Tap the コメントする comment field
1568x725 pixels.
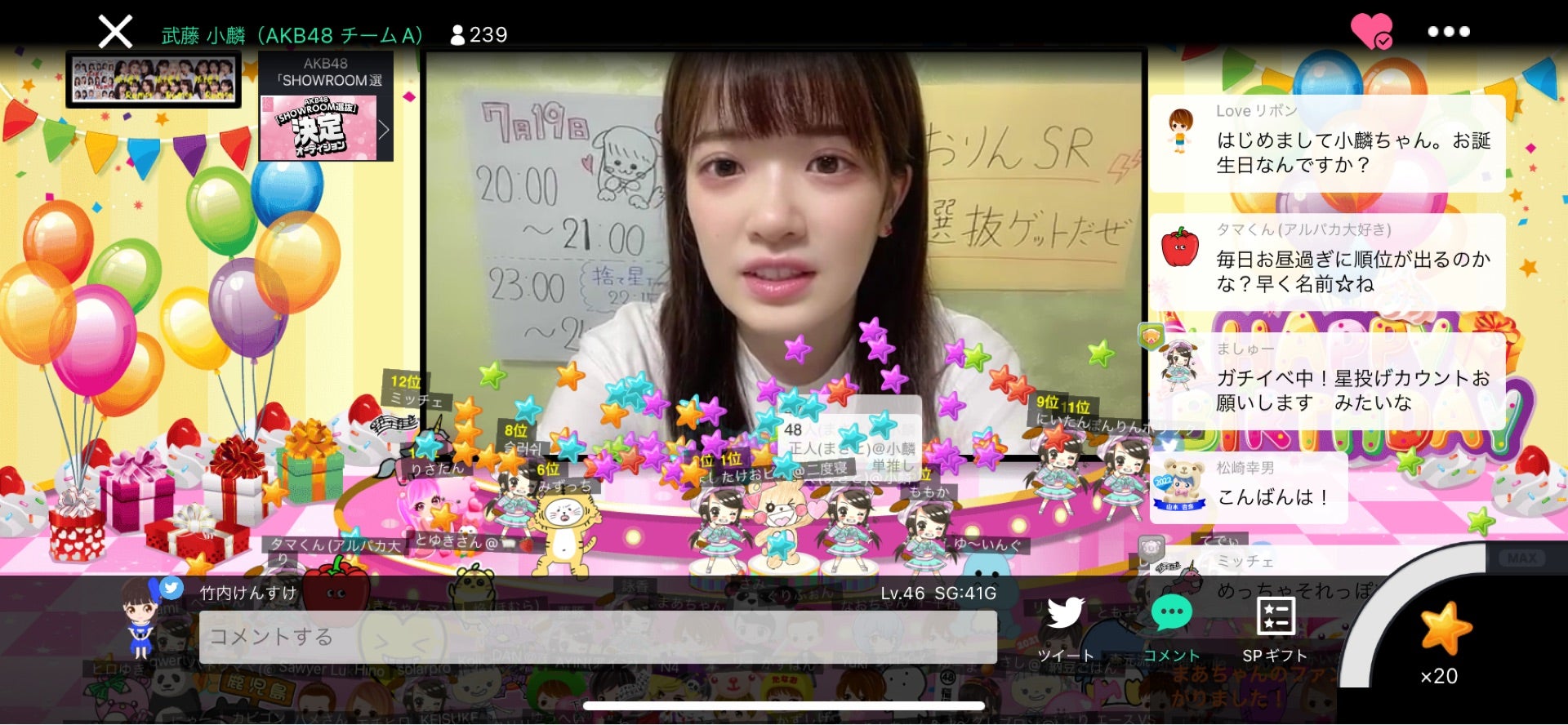[597, 637]
